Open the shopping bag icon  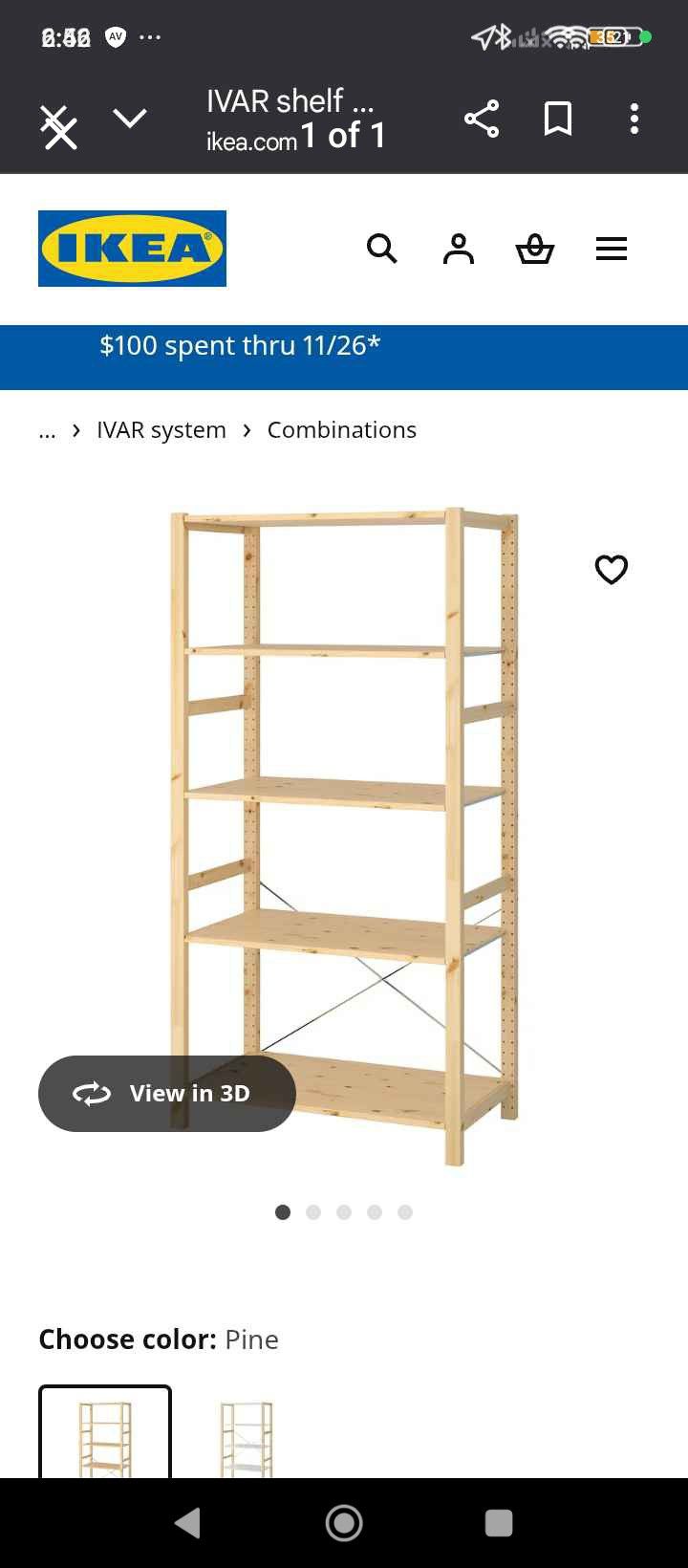[534, 249]
